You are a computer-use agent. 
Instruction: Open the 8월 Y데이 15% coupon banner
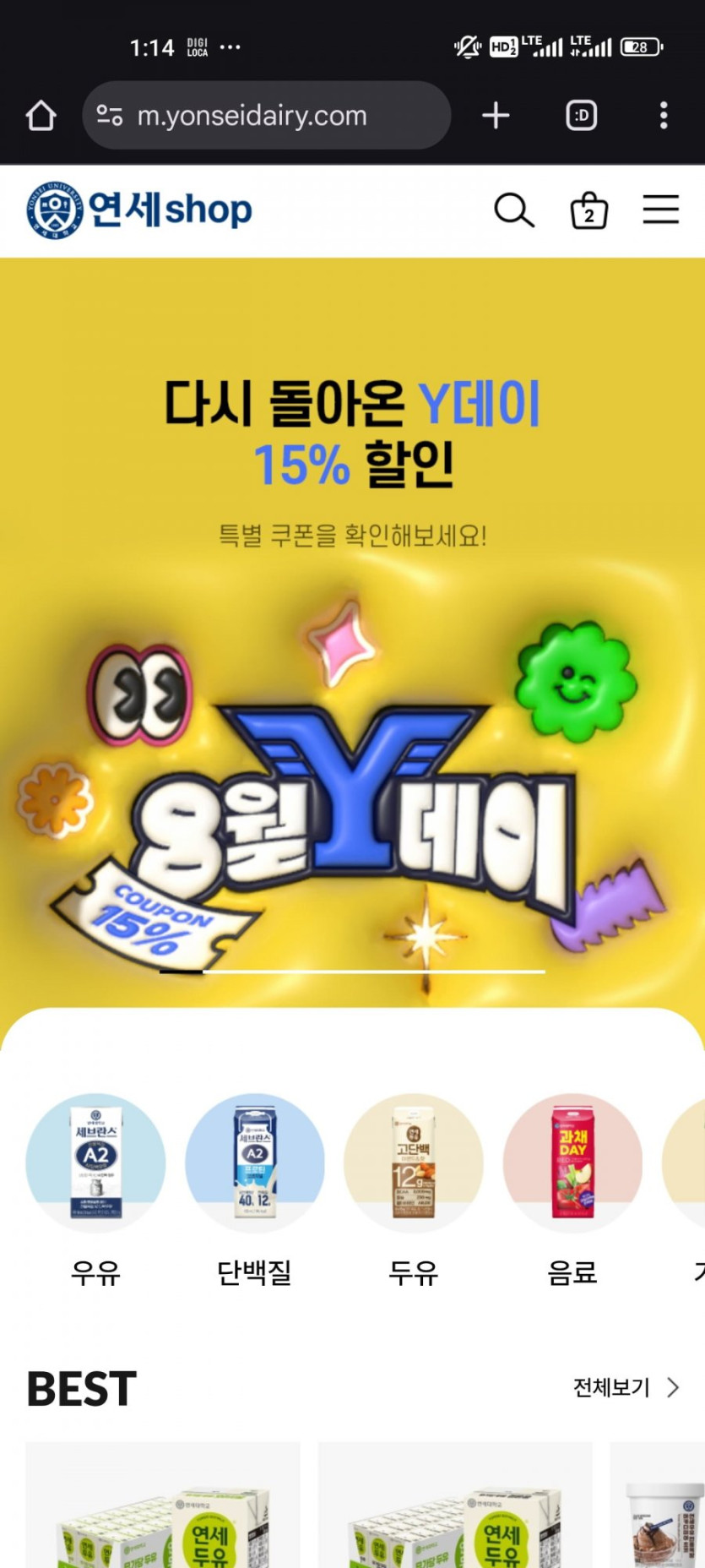point(352,632)
